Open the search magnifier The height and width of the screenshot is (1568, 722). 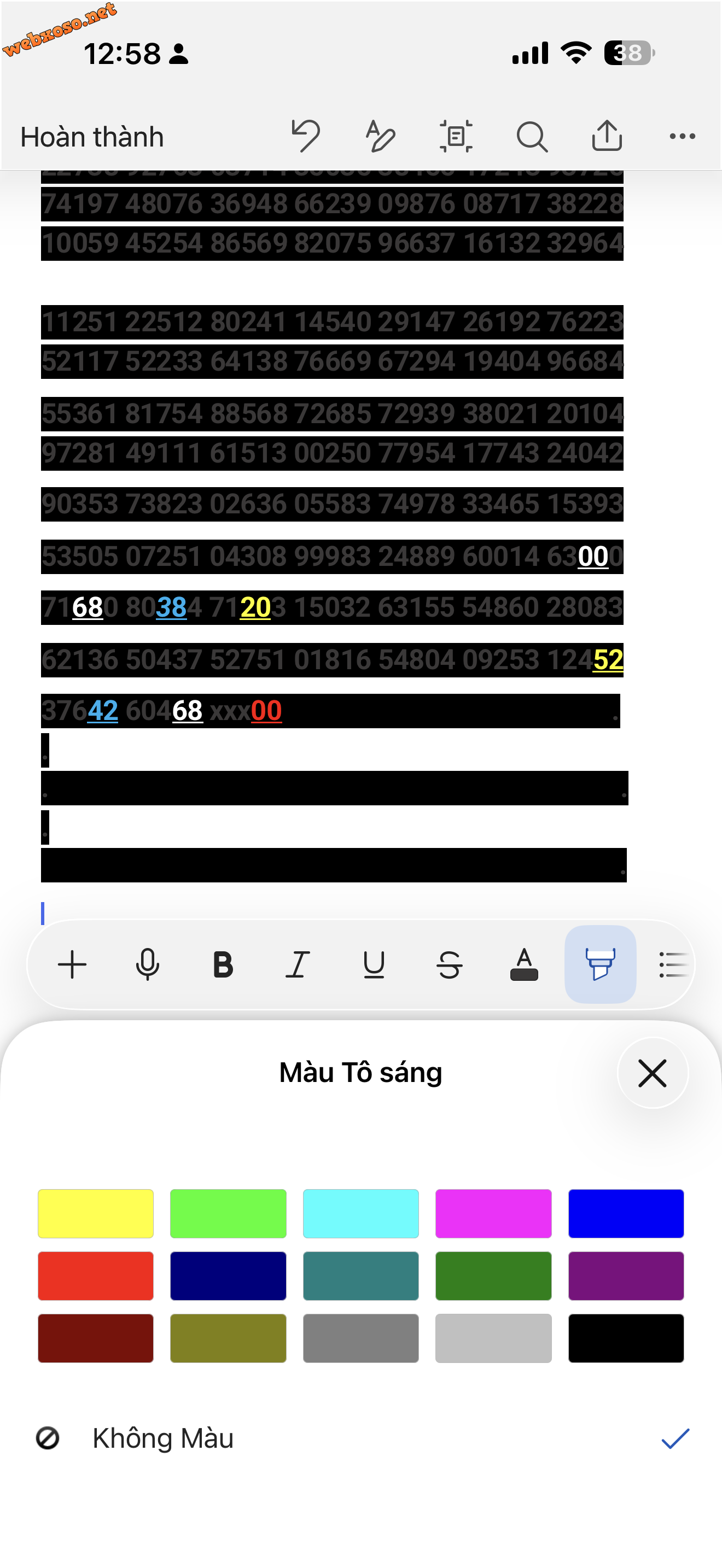[x=532, y=136]
